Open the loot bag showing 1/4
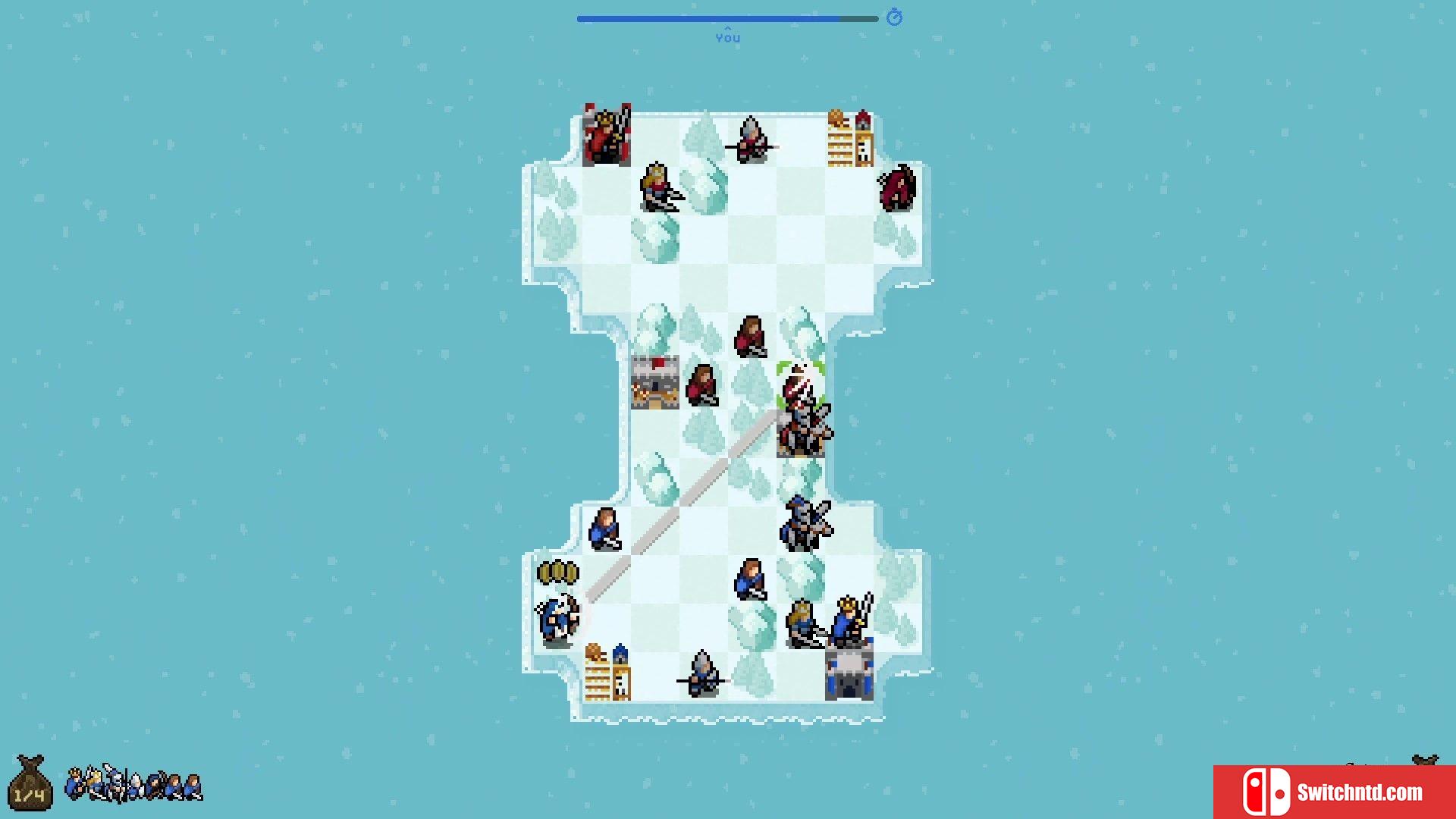Viewport: 1456px width, 819px height. click(30, 783)
